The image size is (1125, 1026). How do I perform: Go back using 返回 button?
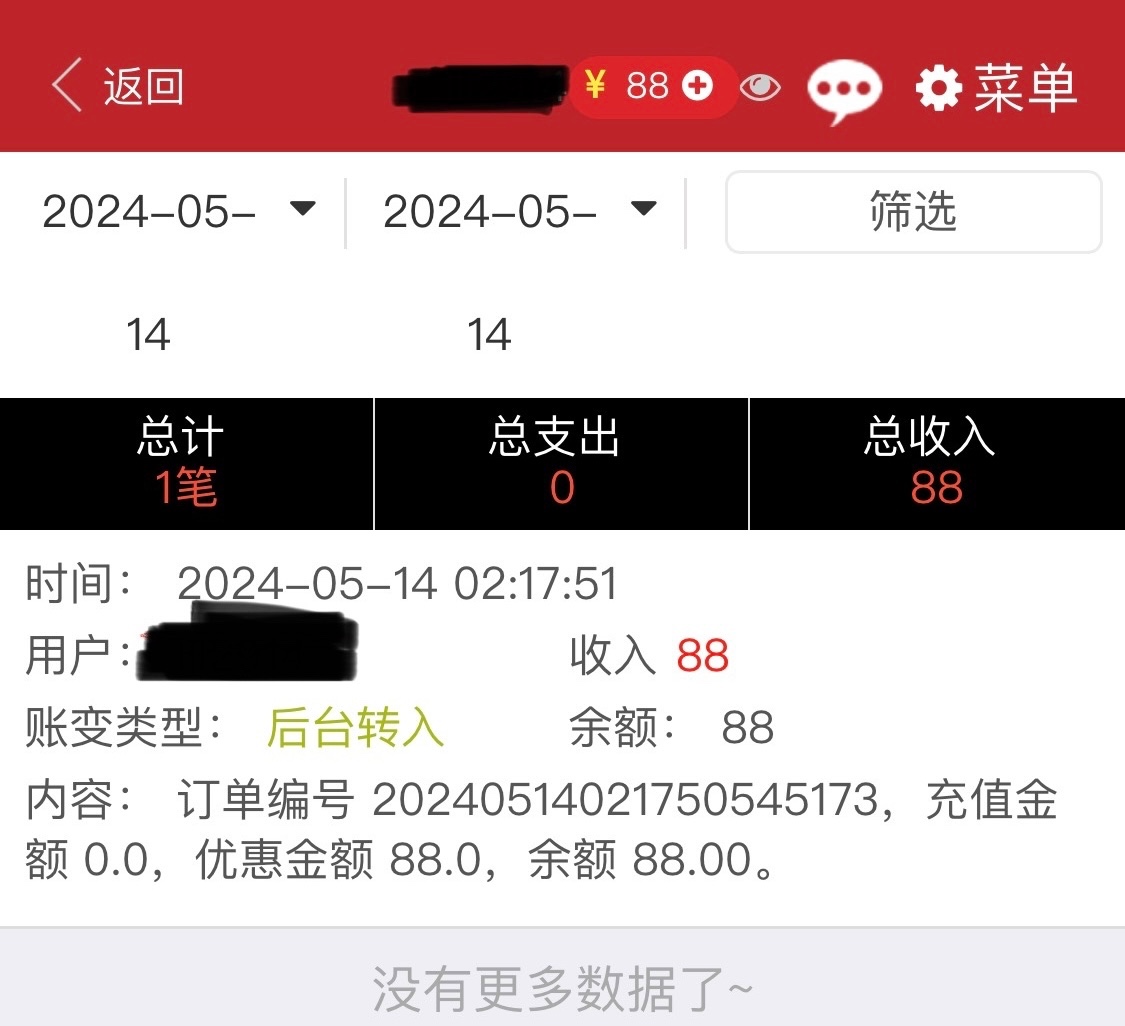click(118, 87)
